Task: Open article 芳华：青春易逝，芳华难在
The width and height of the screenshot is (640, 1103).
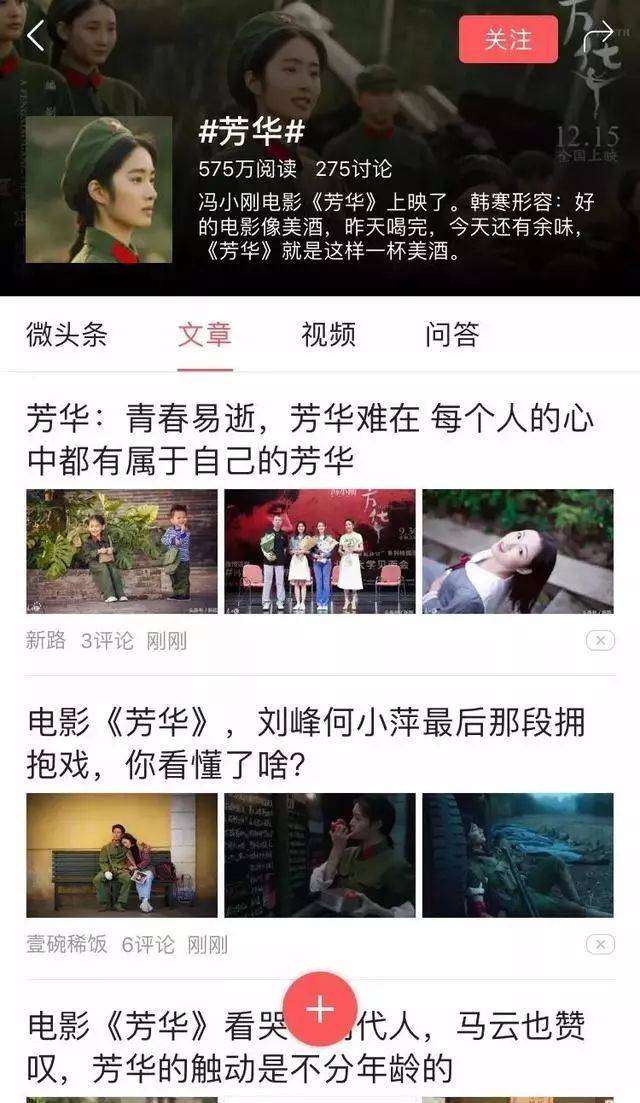Action: 310,439
